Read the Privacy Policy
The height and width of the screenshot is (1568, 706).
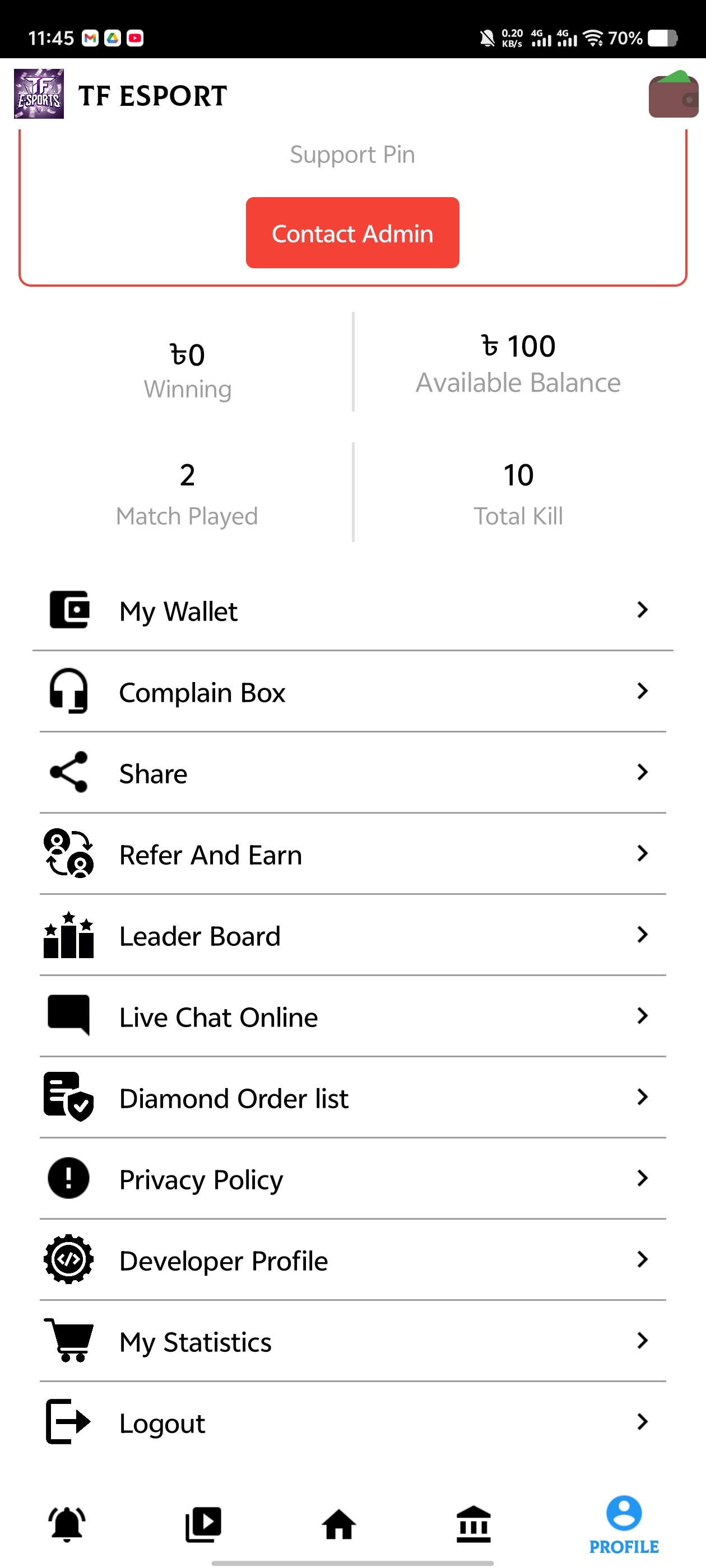(x=352, y=1178)
